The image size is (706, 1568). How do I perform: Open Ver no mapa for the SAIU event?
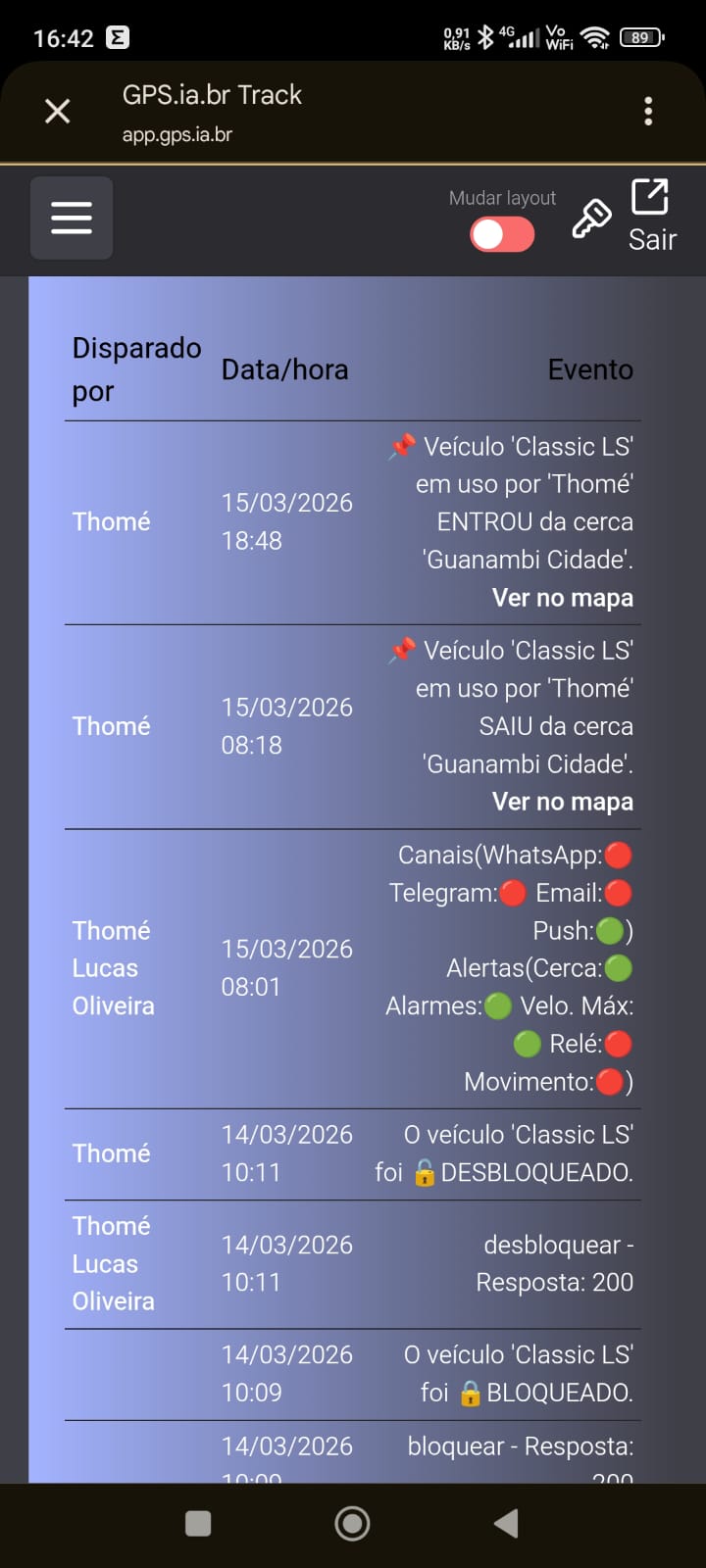point(562,801)
